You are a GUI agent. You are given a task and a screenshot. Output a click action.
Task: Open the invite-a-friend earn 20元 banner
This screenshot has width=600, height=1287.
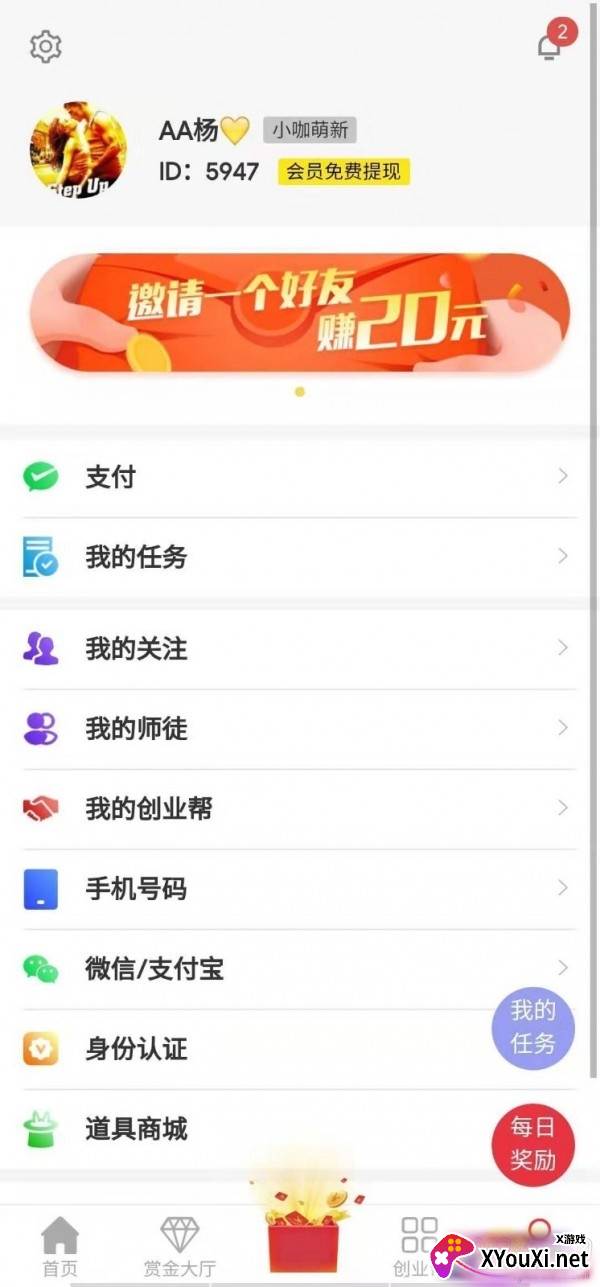tap(299, 312)
